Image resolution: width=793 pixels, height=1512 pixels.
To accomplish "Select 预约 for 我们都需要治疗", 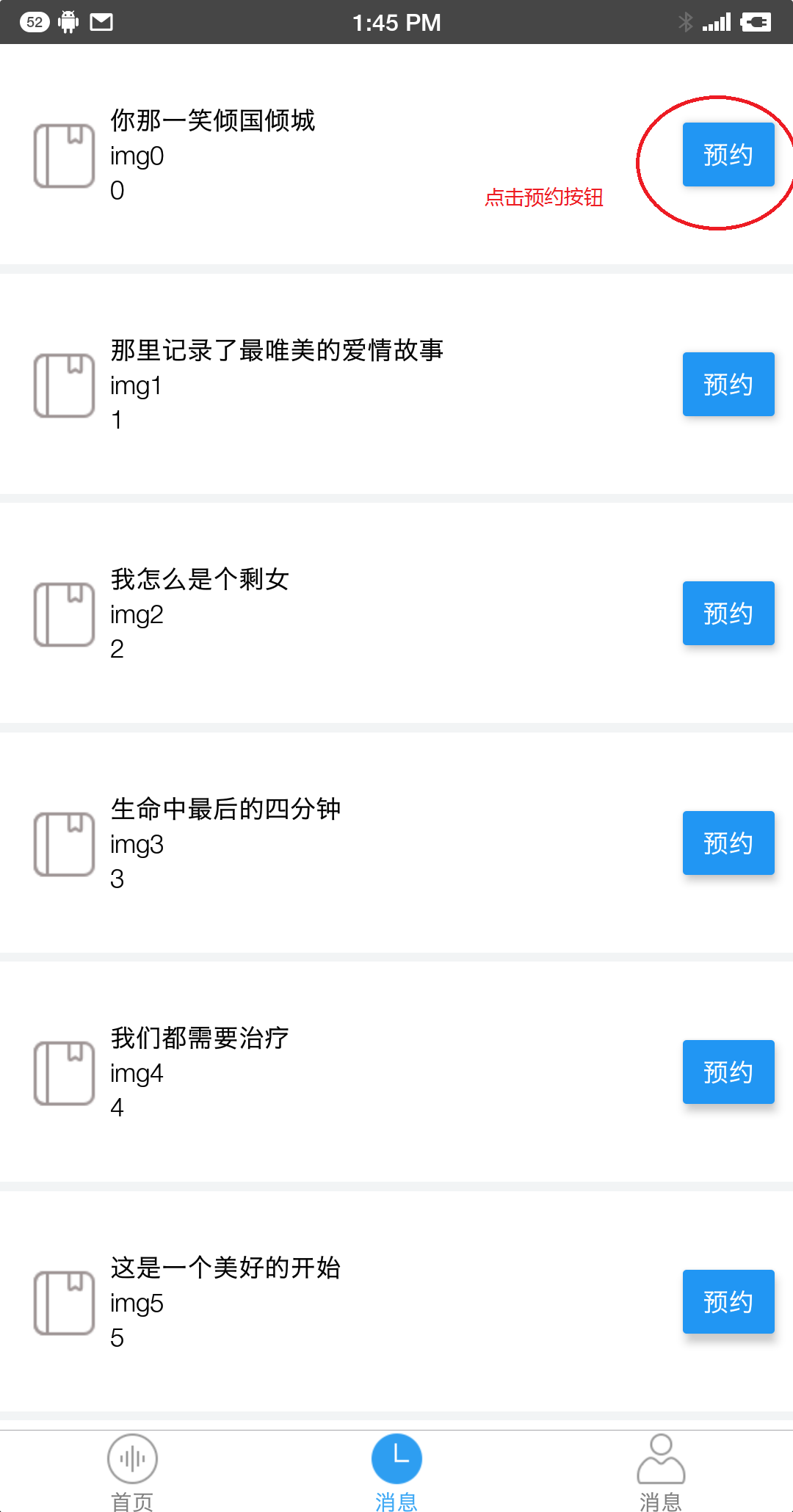I will coord(728,1072).
